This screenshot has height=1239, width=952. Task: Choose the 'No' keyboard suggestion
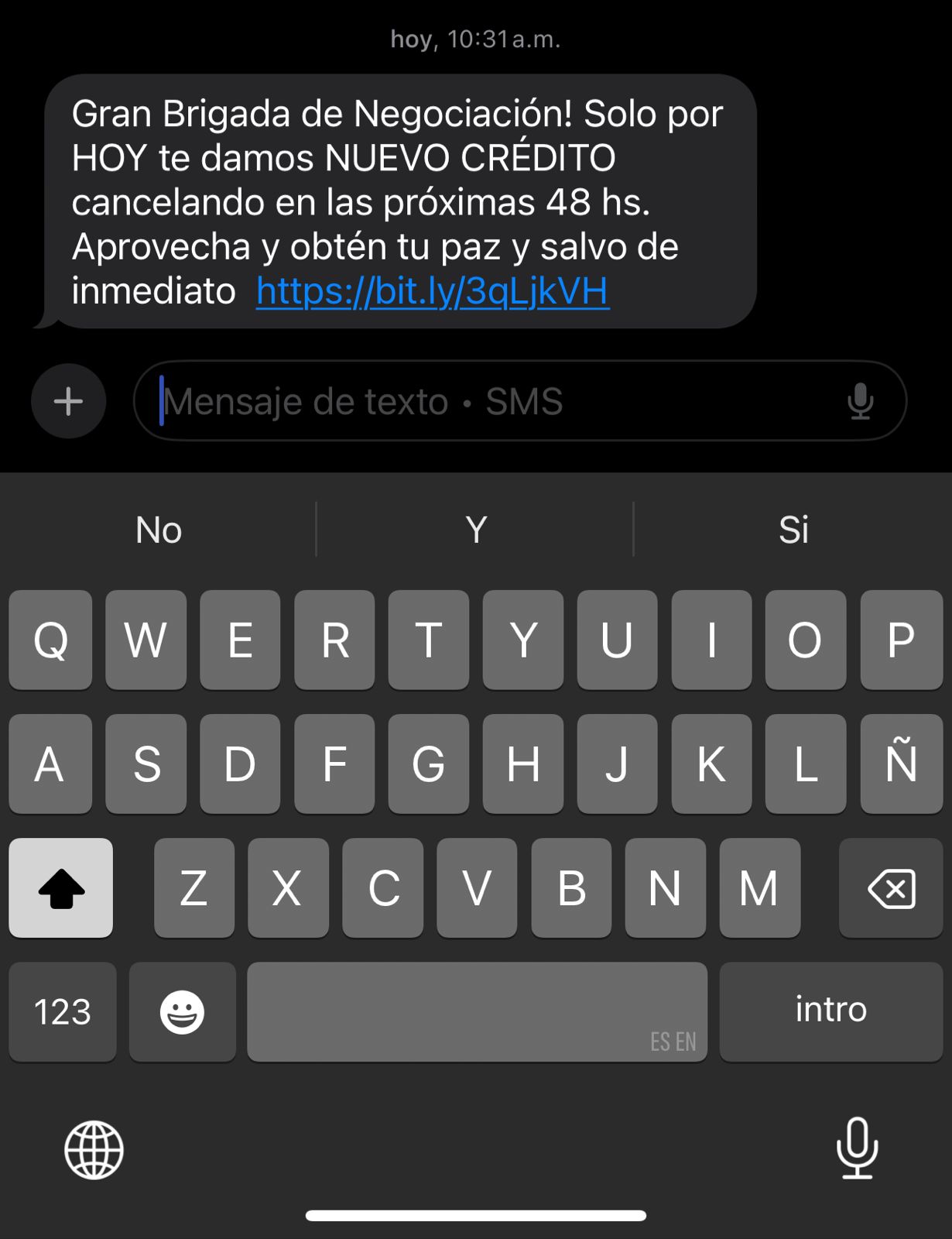tap(159, 530)
